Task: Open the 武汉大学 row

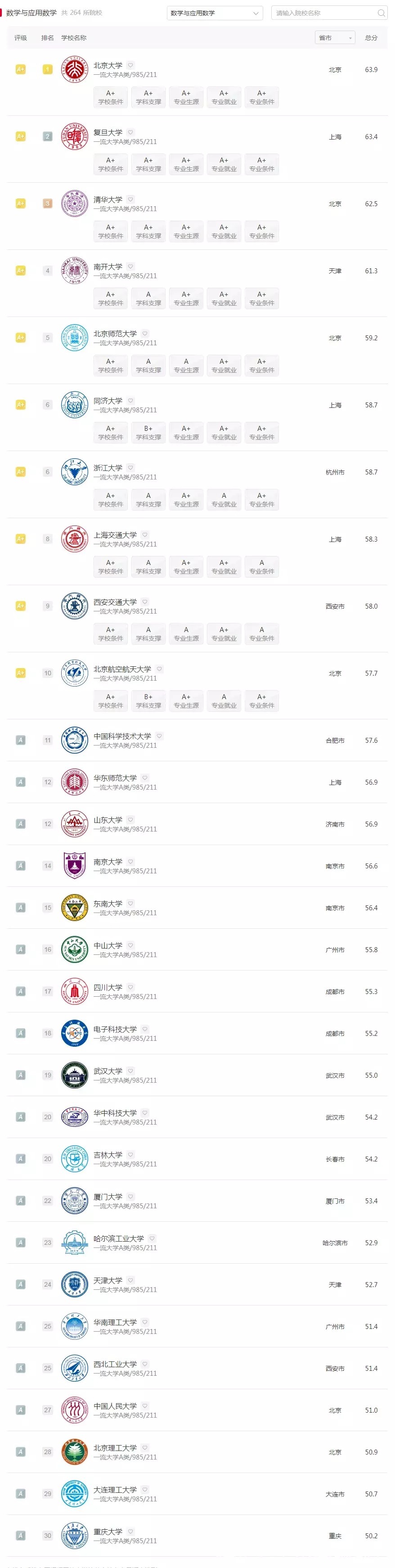Action: [197, 1075]
